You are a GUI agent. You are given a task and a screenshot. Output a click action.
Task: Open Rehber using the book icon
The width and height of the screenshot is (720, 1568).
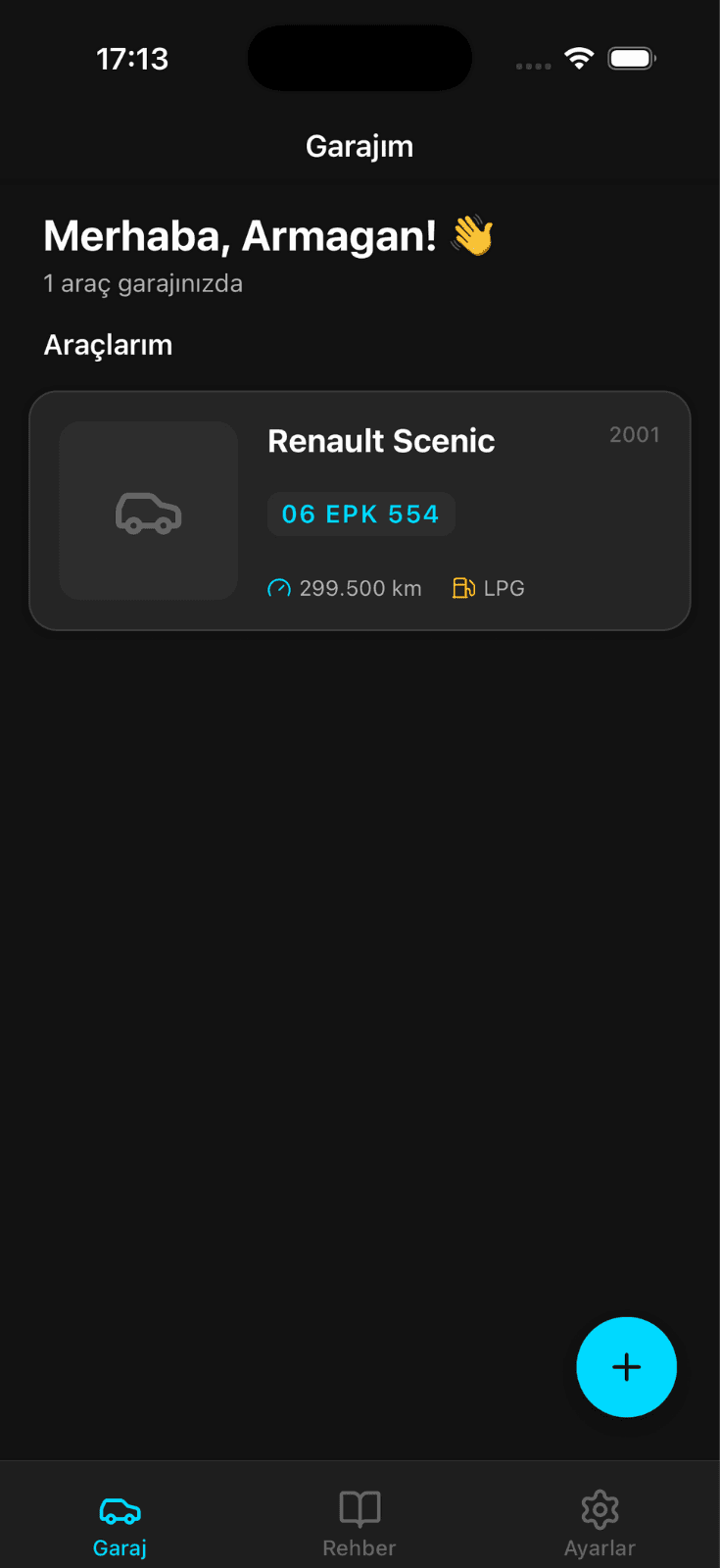pos(359,1509)
